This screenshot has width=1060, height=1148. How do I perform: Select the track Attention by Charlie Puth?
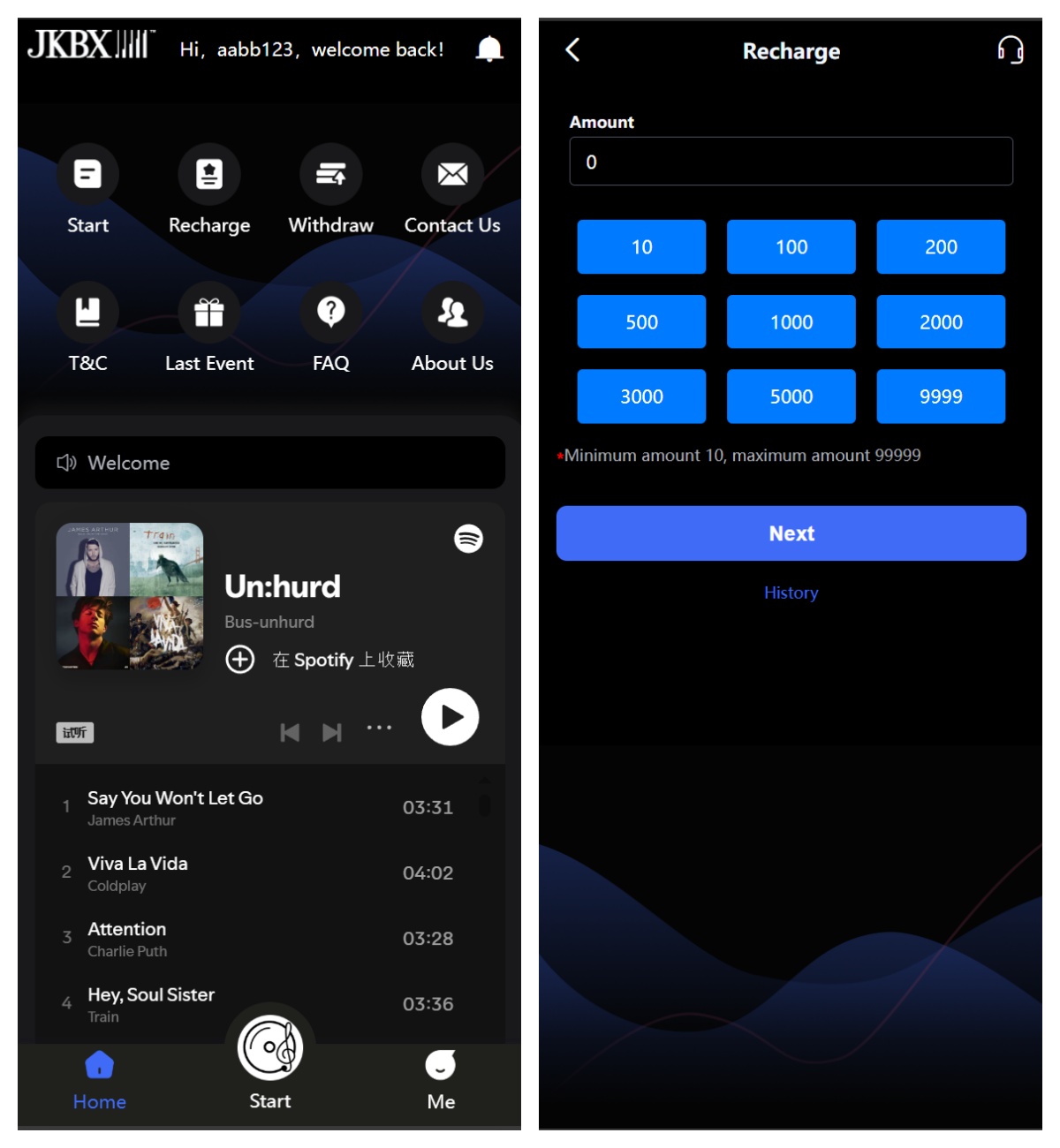[x=127, y=930]
